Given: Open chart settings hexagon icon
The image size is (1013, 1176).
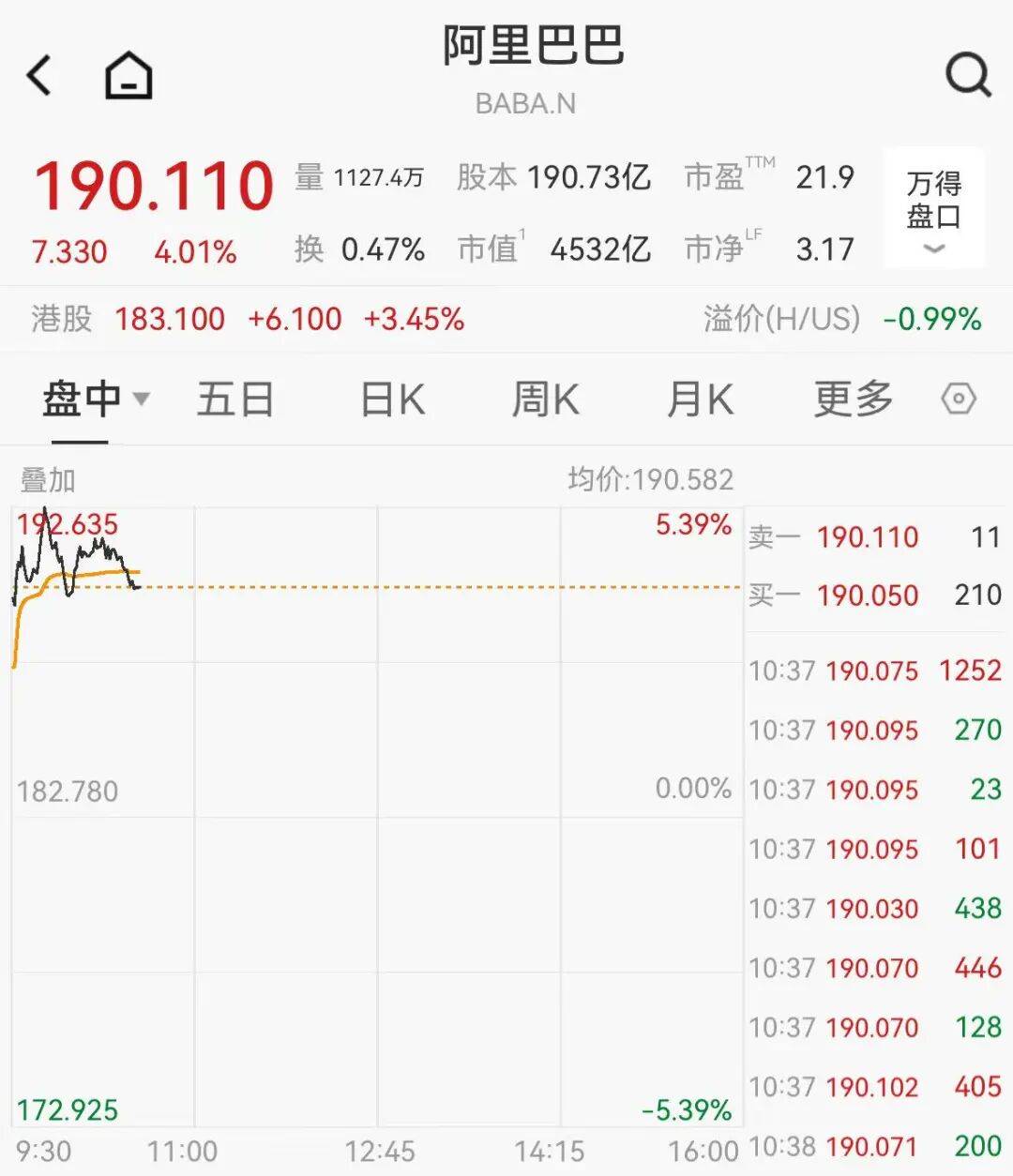Looking at the screenshot, I should [959, 400].
